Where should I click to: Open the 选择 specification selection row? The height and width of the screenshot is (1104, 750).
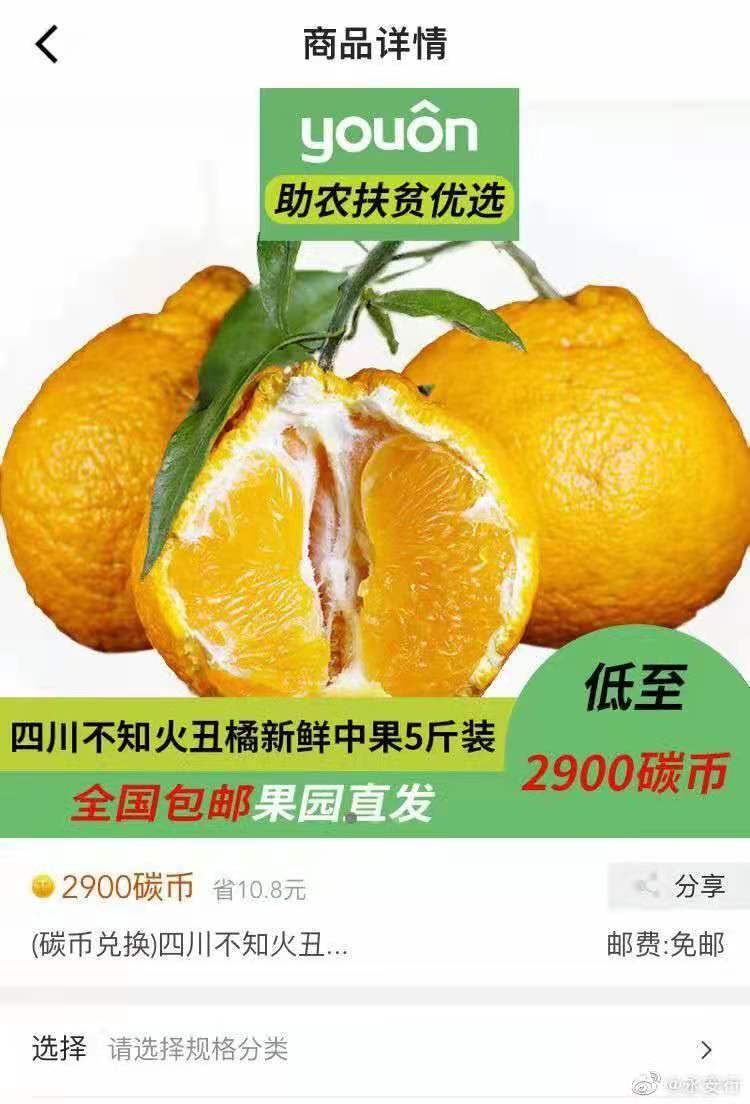(374, 1048)
